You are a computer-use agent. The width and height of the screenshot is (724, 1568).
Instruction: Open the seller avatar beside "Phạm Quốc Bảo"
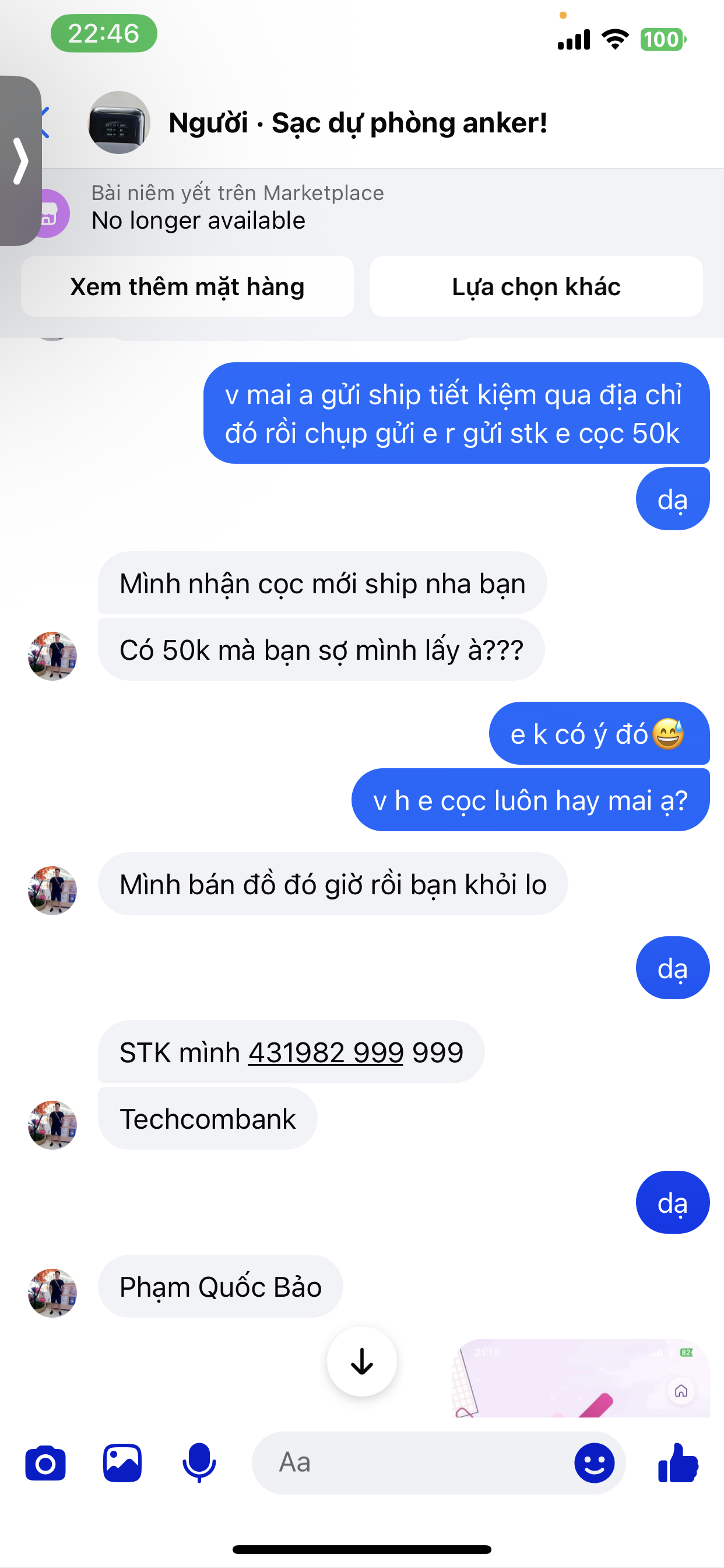[x=52, y=1293]
